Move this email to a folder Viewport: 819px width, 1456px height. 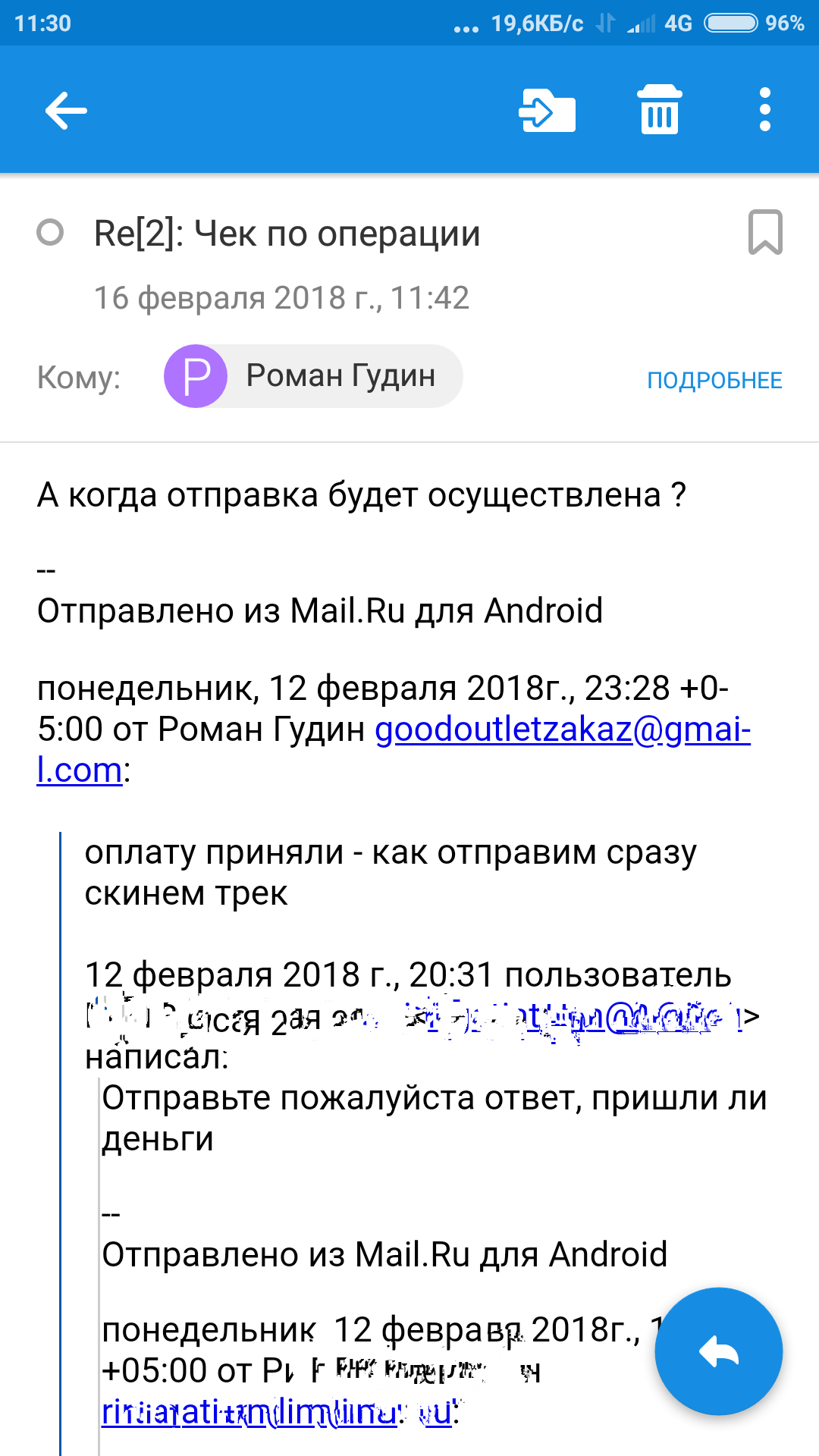tap(548, 111)
